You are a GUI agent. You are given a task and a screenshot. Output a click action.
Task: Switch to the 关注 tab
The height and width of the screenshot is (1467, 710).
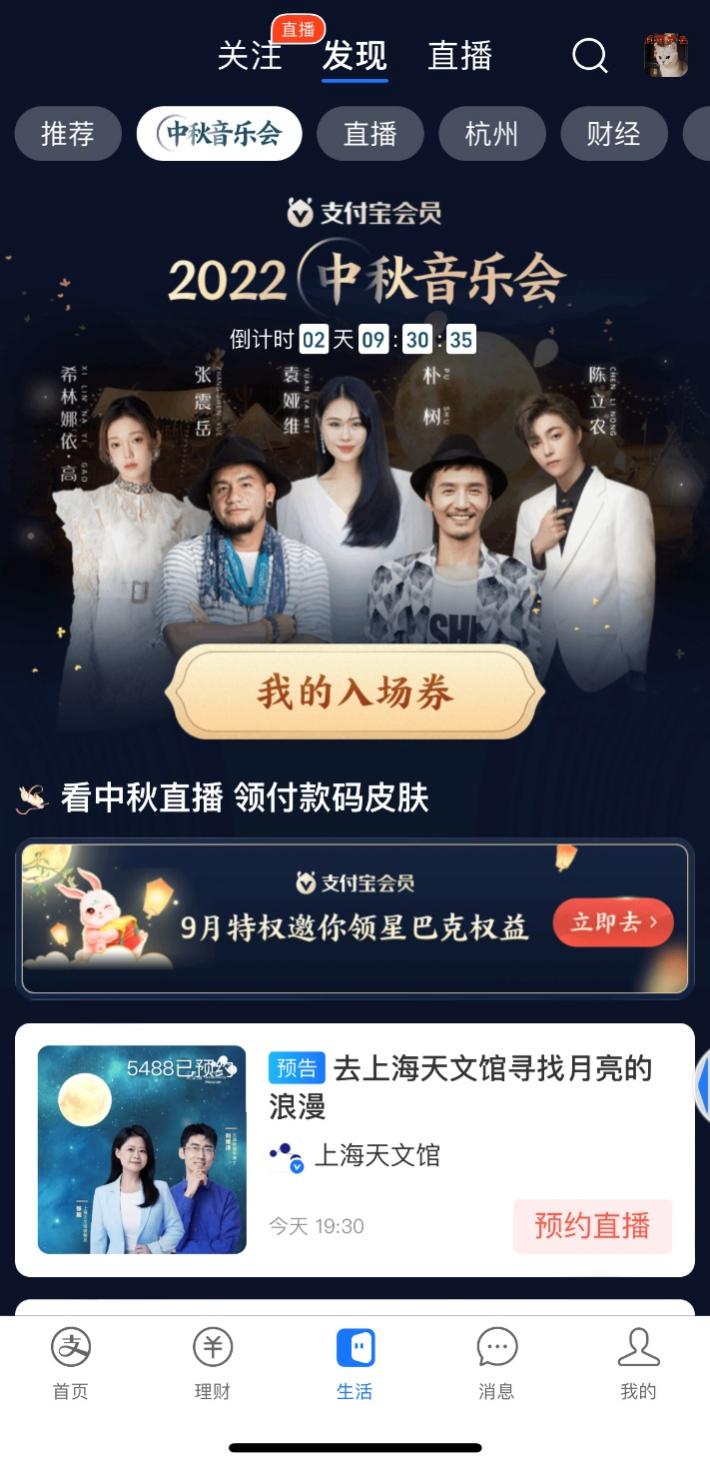tap(250, 56)
